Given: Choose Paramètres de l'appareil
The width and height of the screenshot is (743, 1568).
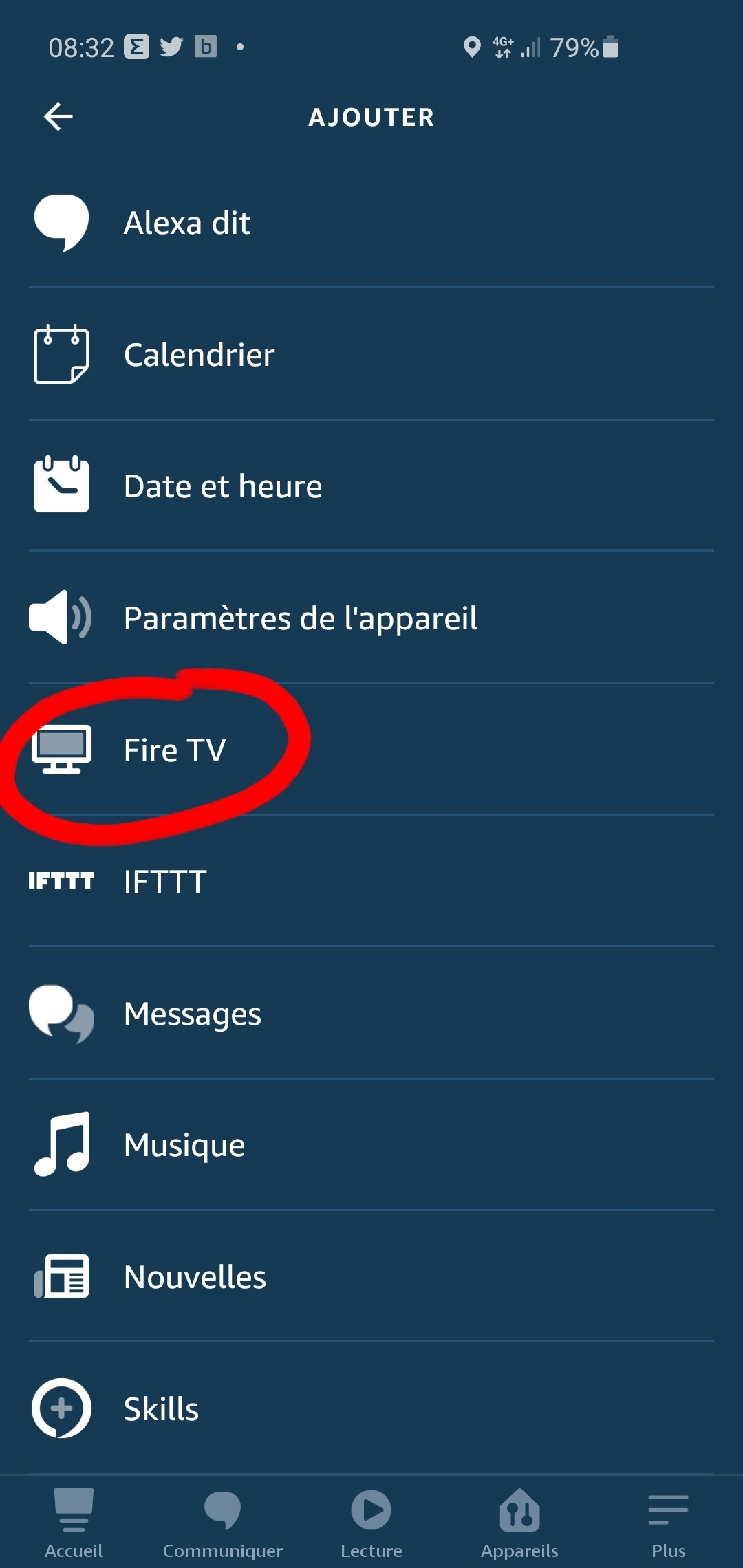Looking at the screenshot, I should [371, 618].
